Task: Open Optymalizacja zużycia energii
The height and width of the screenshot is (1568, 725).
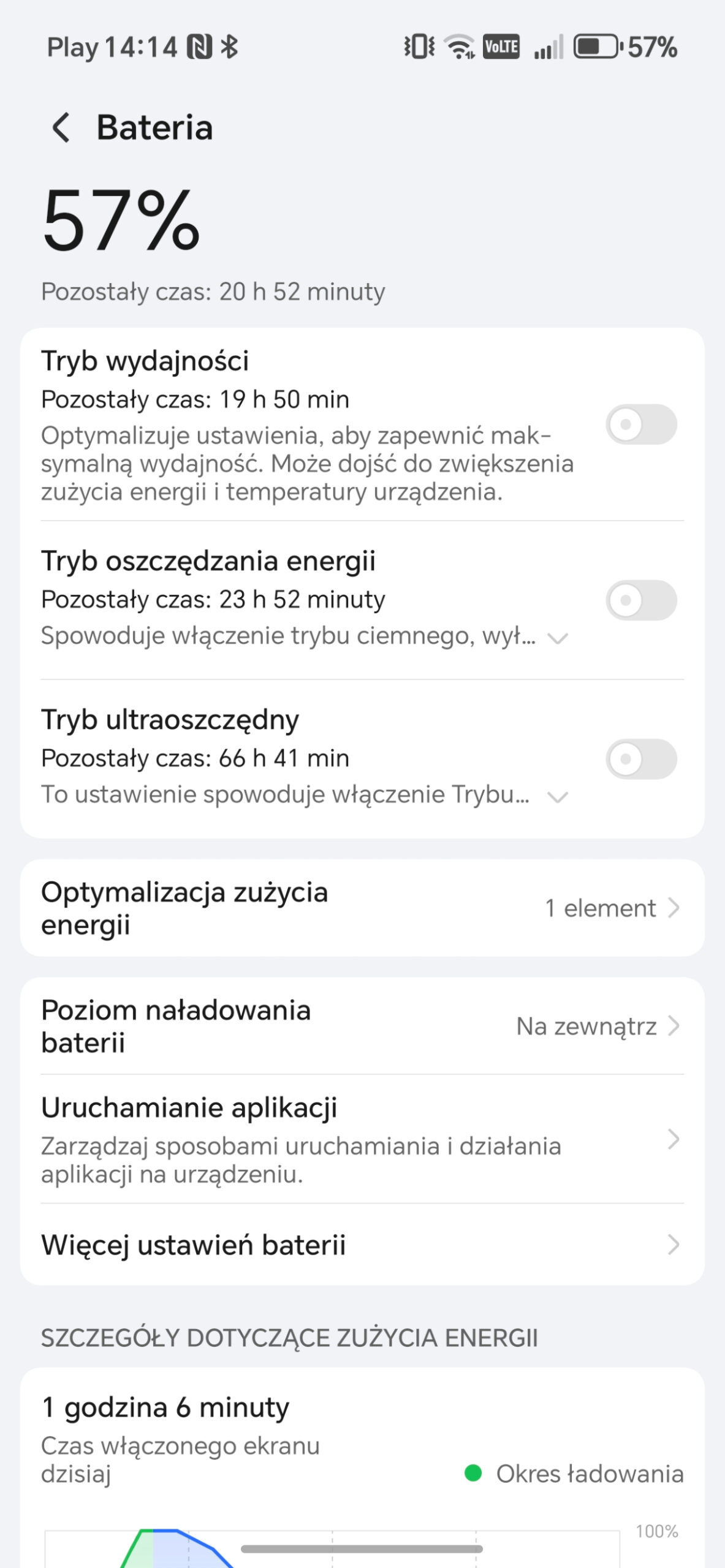Action: pyautogui.click(x=362, y=908)
